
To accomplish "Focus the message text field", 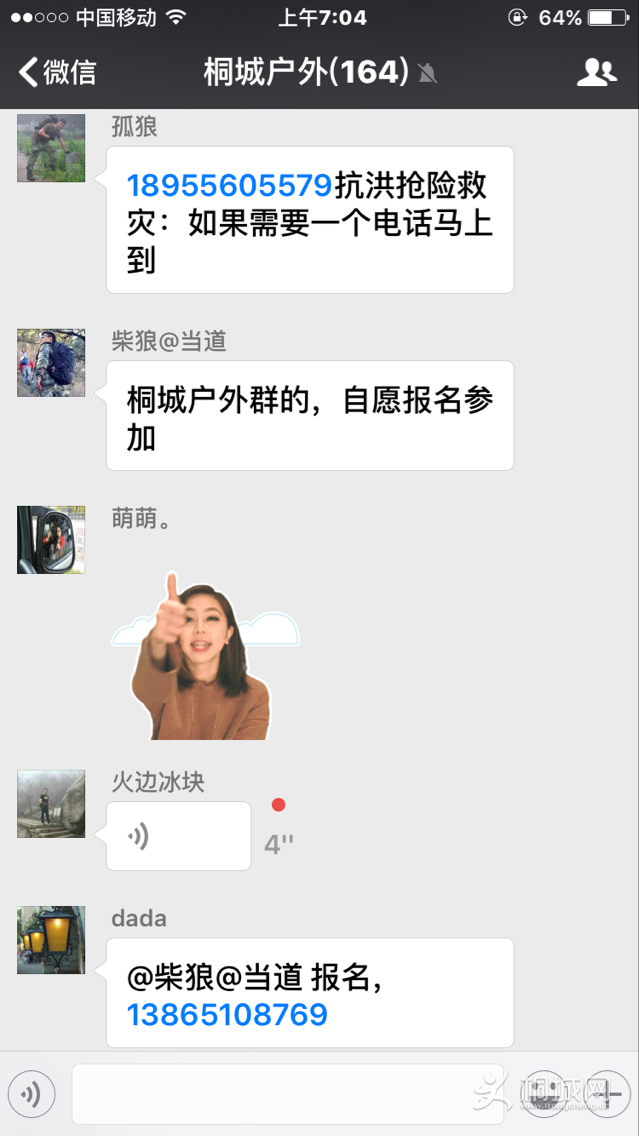I will (x=270, y=1095).
